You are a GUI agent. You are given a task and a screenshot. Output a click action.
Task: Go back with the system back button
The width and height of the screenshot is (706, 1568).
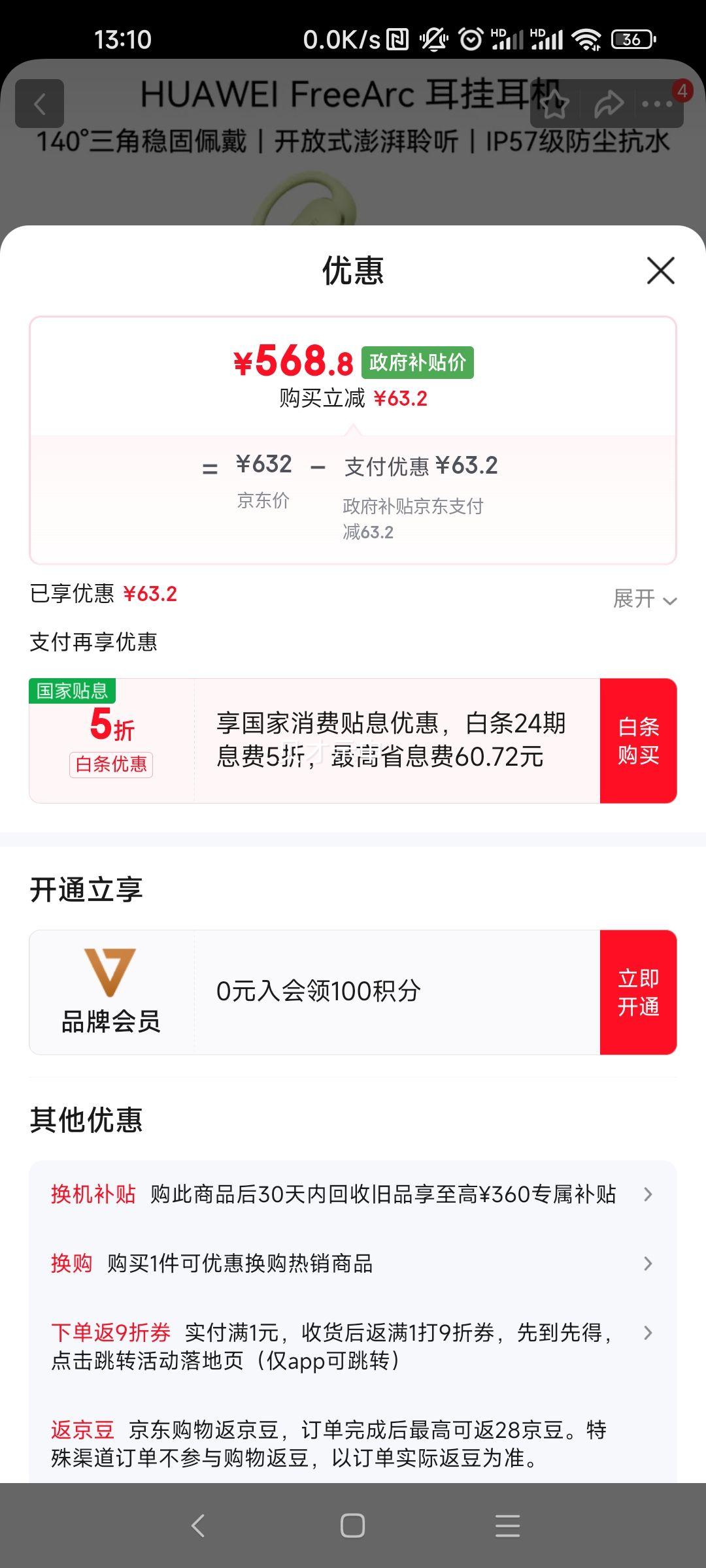[198, 1526]
